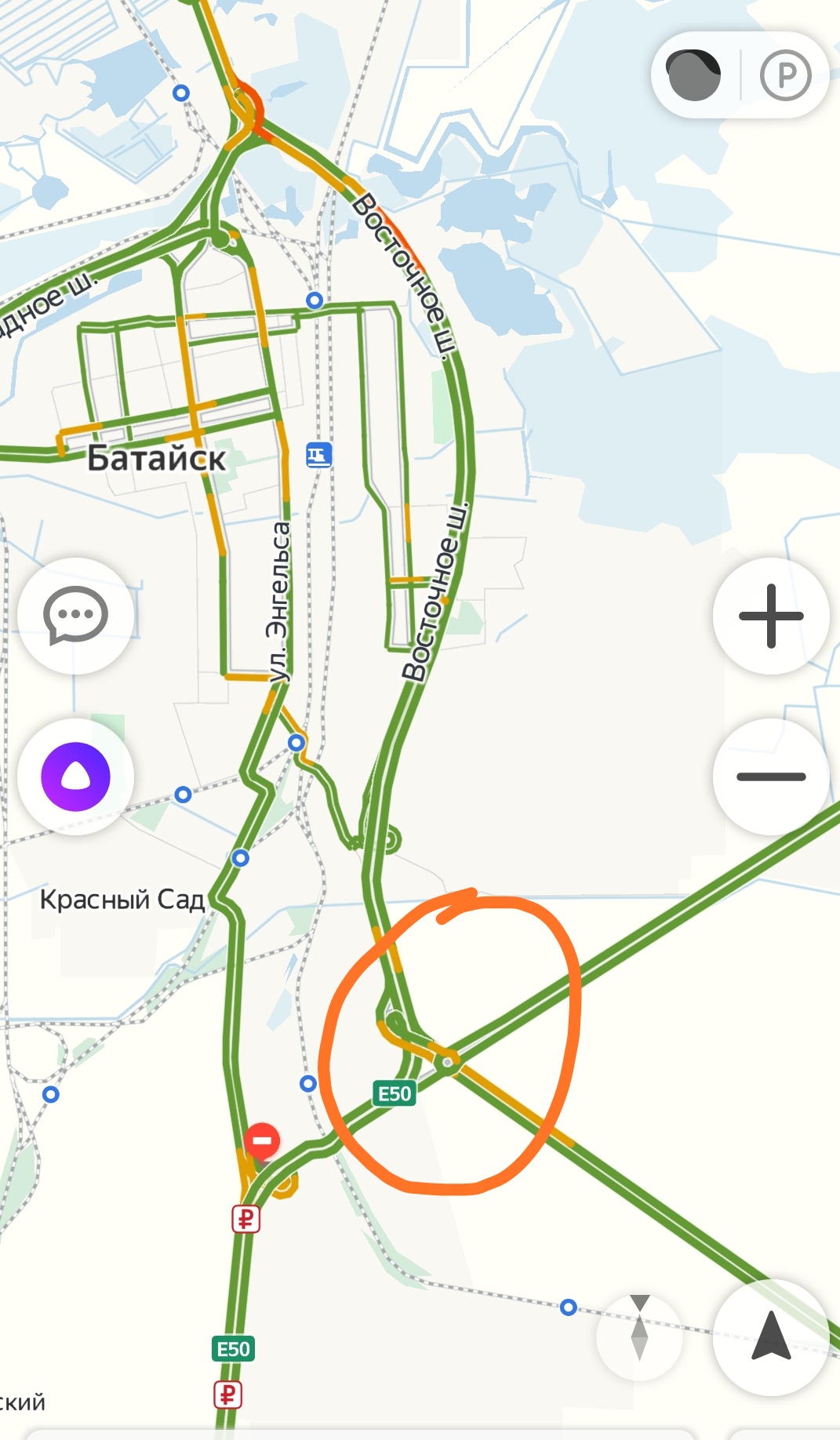This screenshot has height=1440, width=840.
Task: Tap the compass to reset orientation
Action: [640, 1338]
